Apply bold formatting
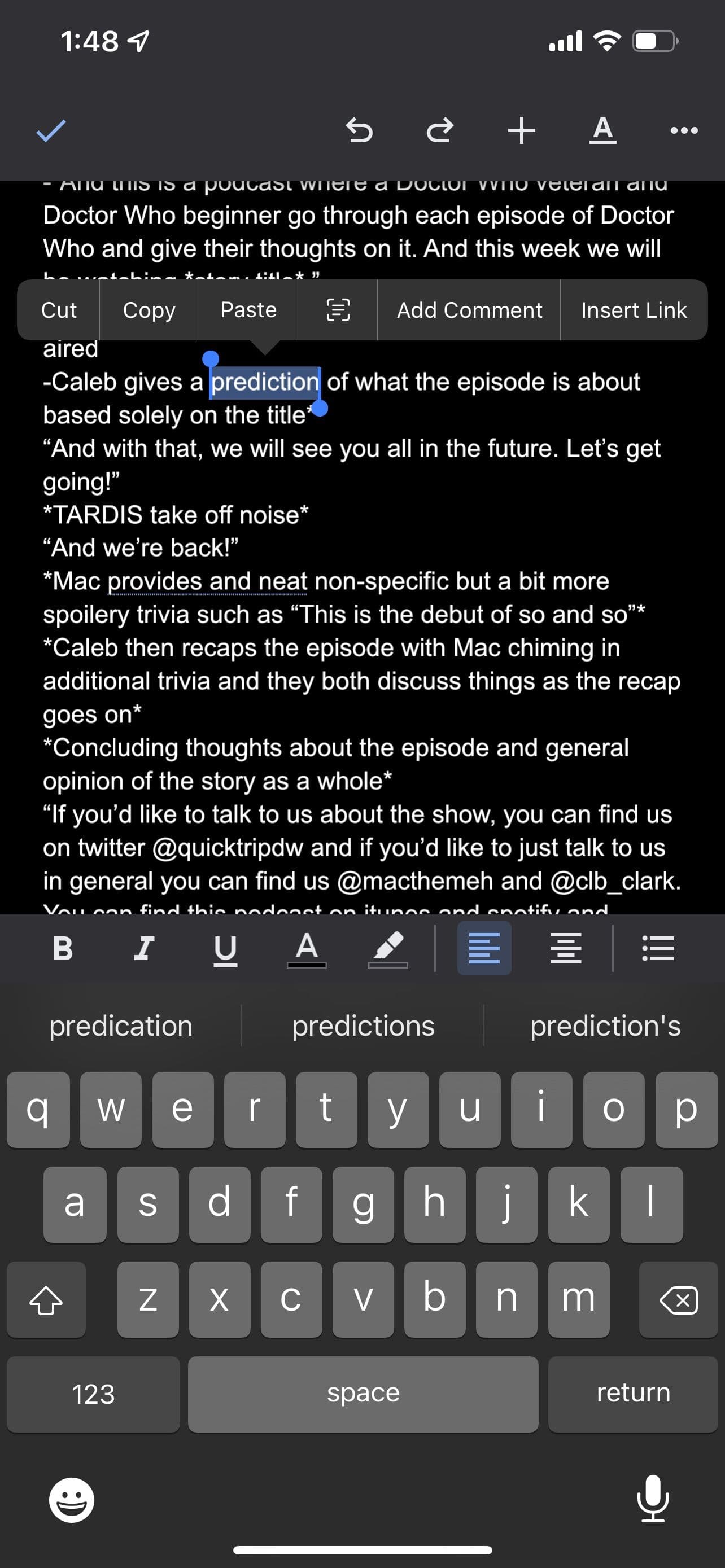This screenshot has height=1568, width=725. coord(63,948)
